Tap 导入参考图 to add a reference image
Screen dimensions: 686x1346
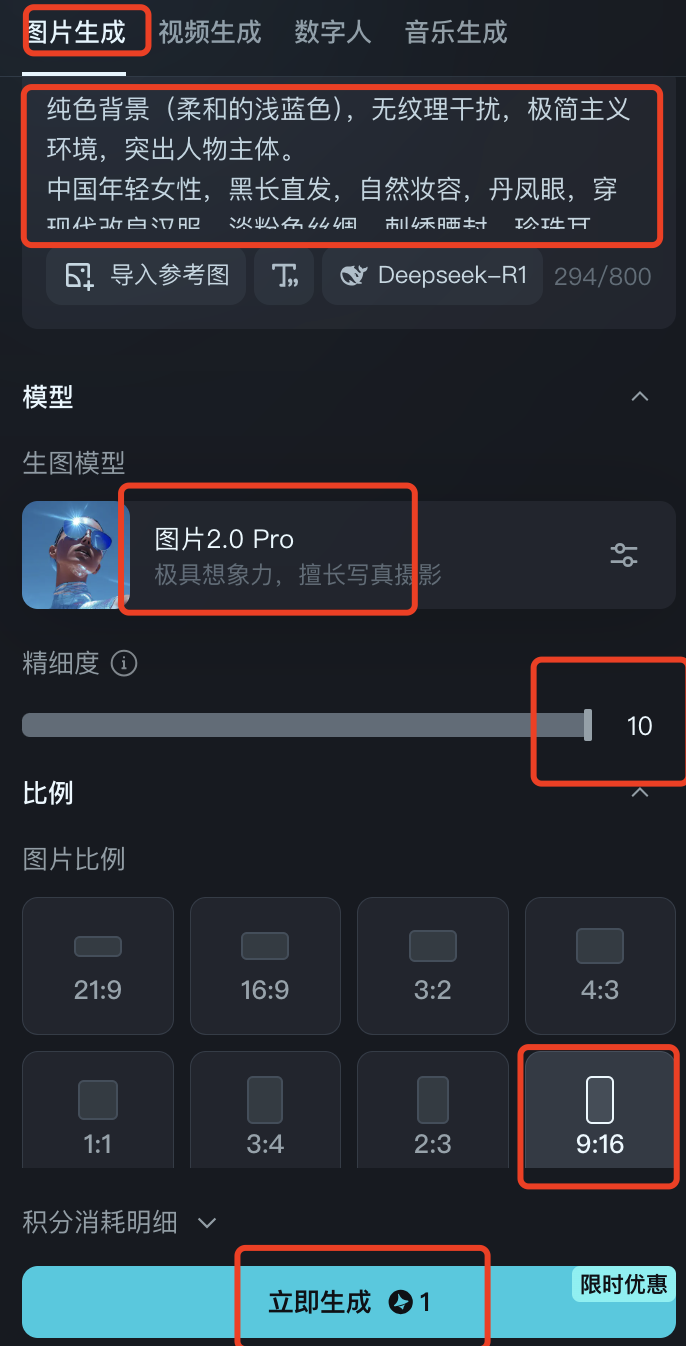[146, 276]
